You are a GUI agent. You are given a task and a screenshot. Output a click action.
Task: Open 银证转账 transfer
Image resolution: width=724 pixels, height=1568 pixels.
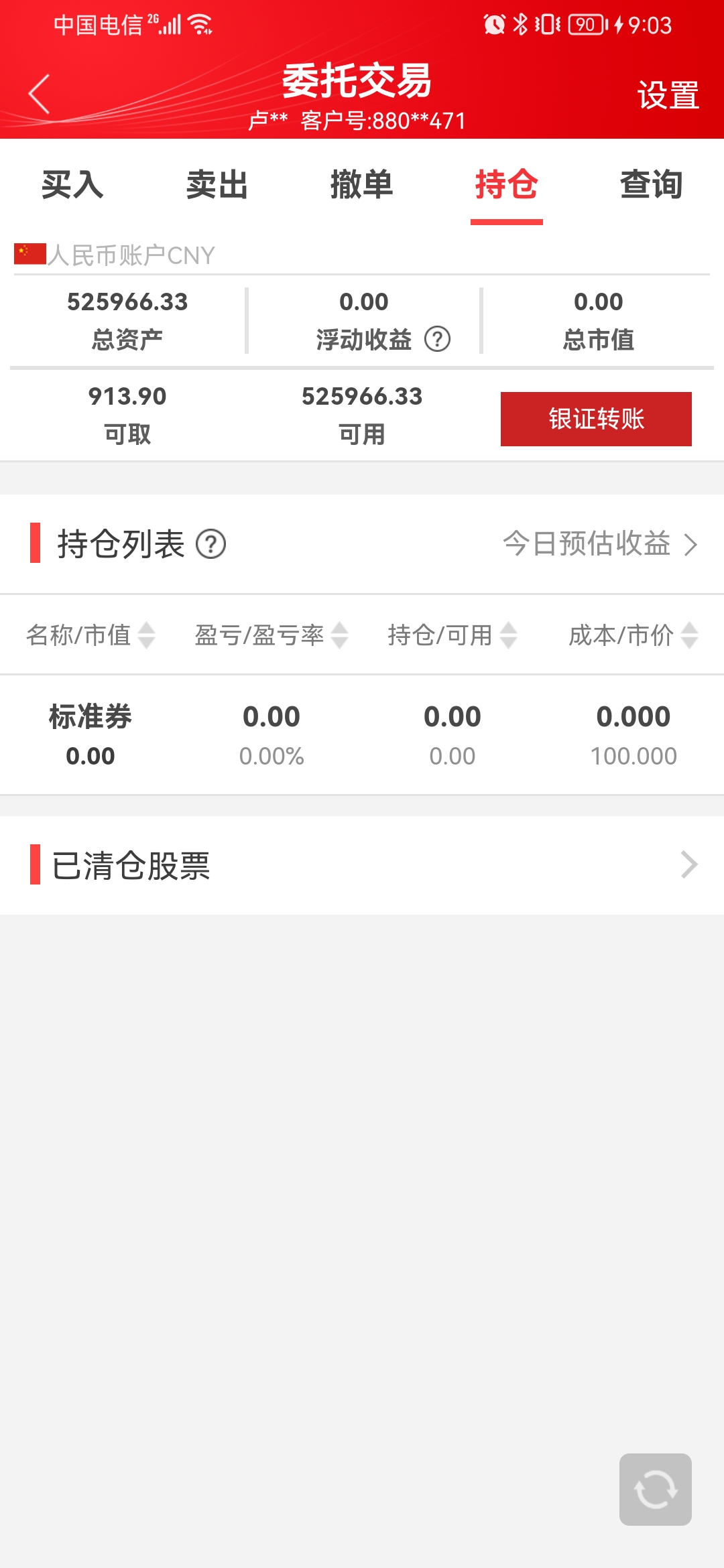596,419
